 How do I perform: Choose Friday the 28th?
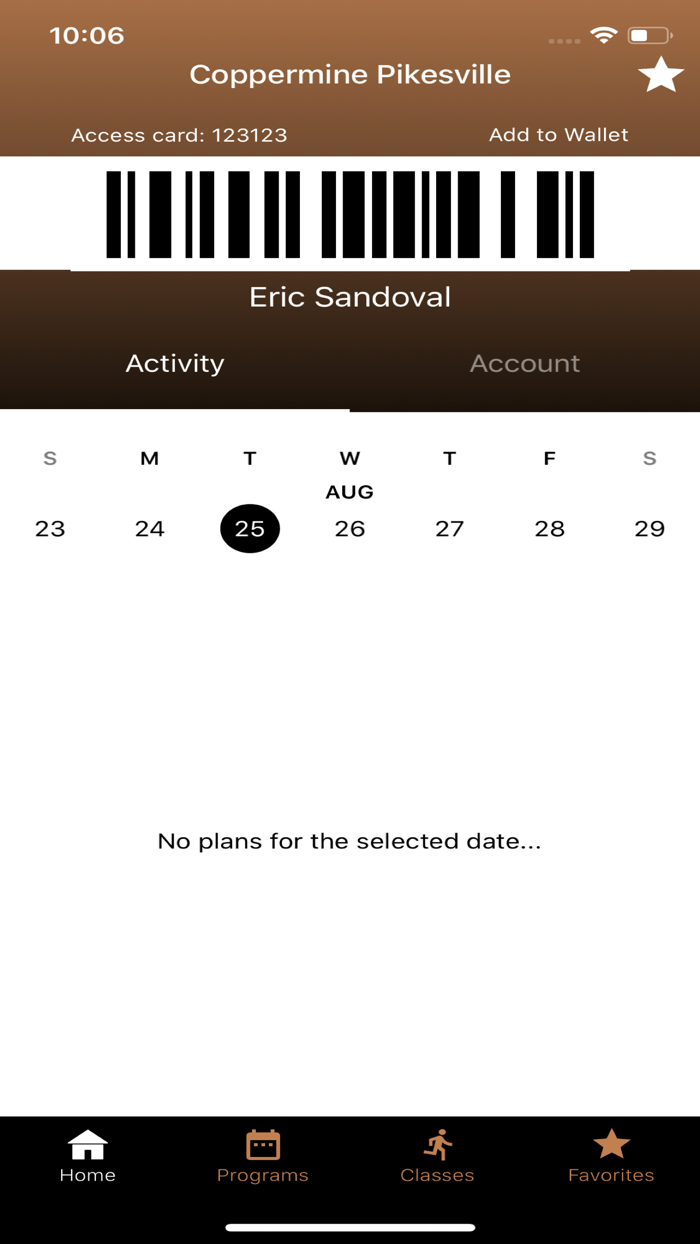coord(550,528)
